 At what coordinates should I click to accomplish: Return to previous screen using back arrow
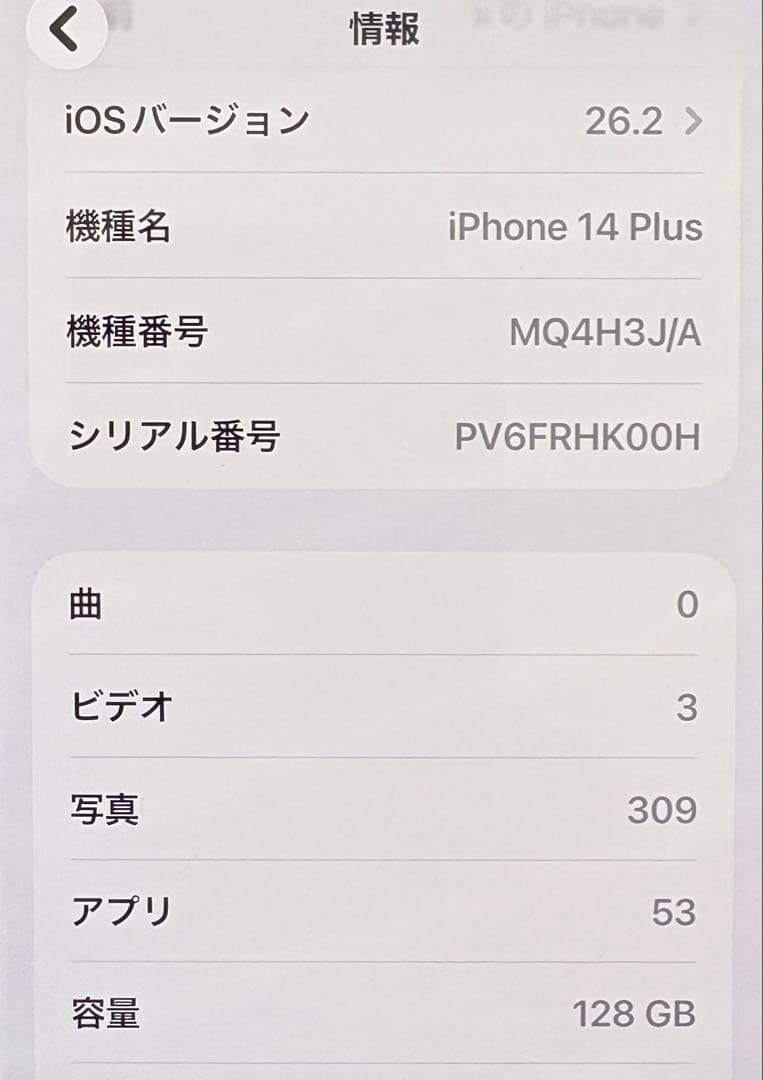pyautogui.click(x=66, y=28)
